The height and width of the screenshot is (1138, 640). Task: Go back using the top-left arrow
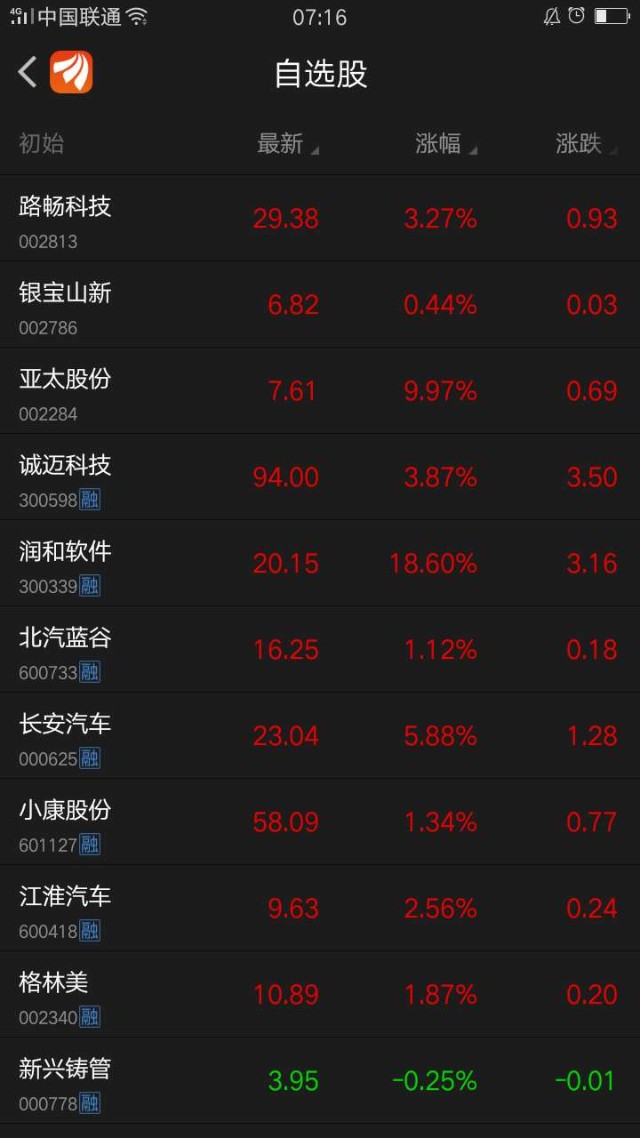click(x=28, y=72)
